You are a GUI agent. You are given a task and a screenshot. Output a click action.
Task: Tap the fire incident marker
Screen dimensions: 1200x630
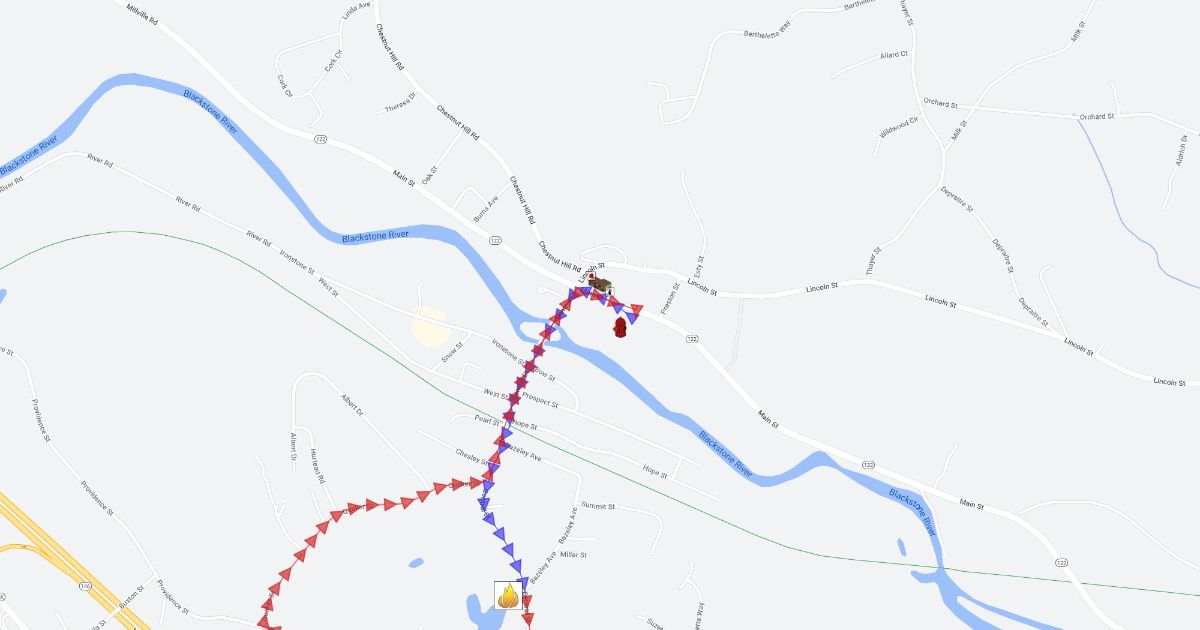(508, 596)
